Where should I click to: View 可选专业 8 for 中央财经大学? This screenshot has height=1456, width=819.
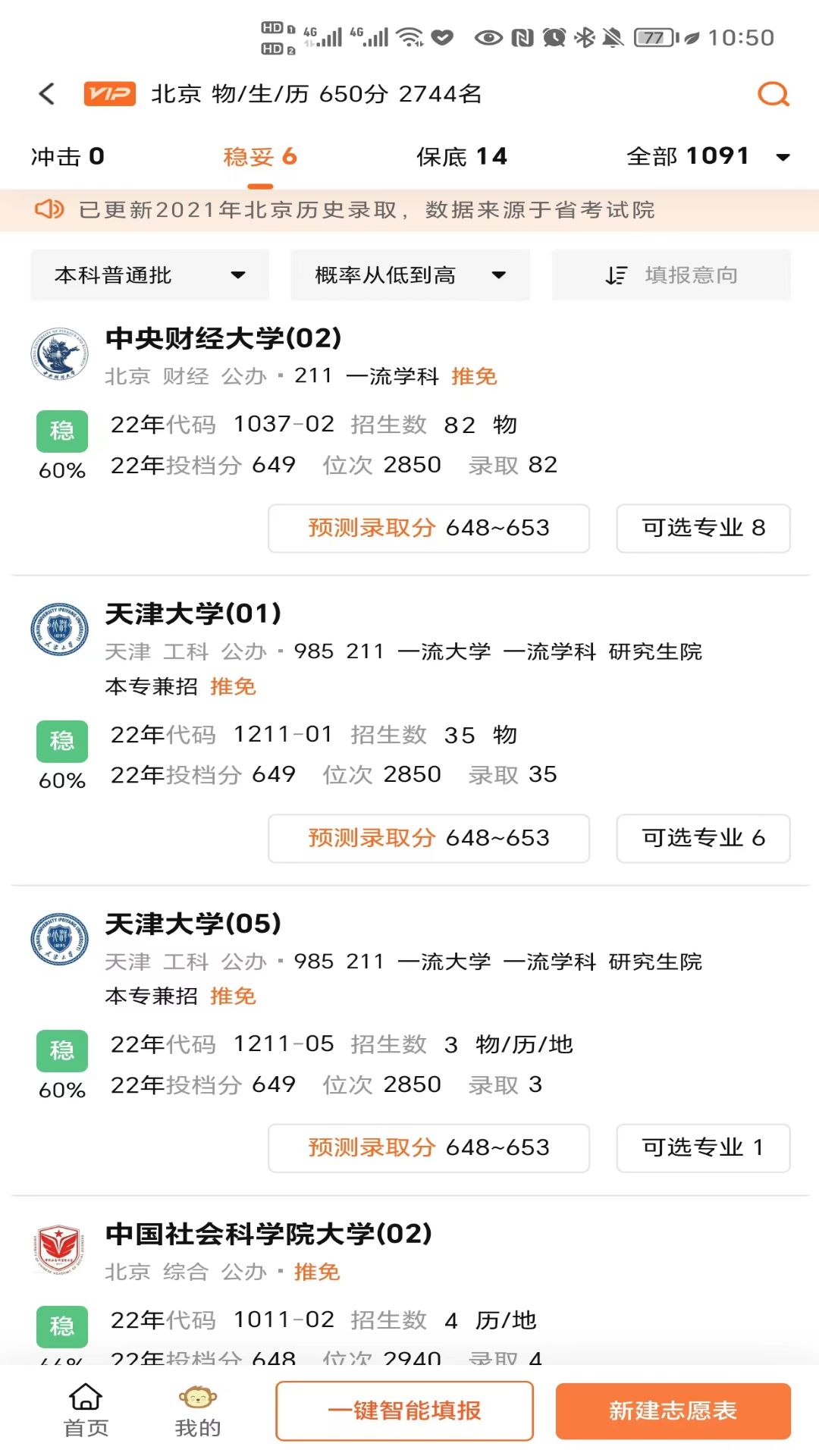pos(704,528)
